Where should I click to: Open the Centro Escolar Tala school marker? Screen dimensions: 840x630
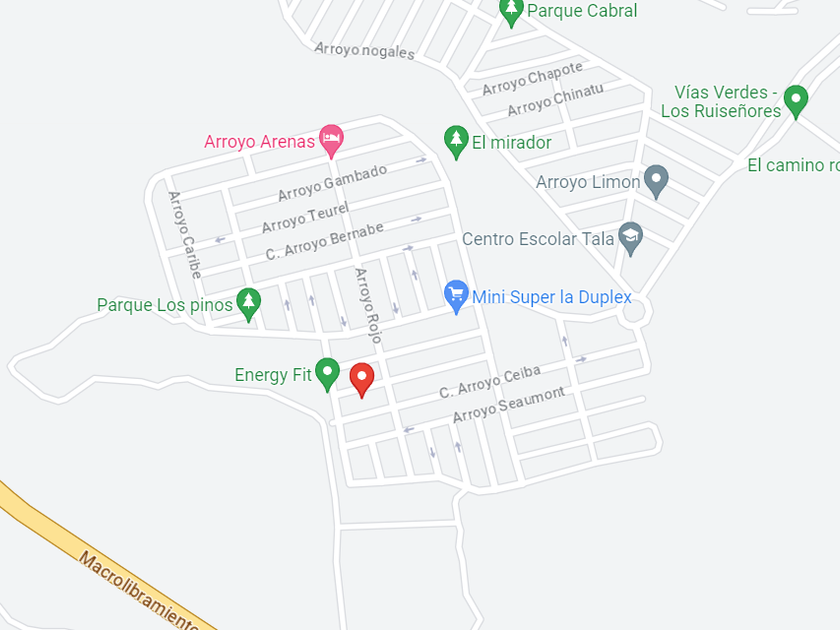630,238
